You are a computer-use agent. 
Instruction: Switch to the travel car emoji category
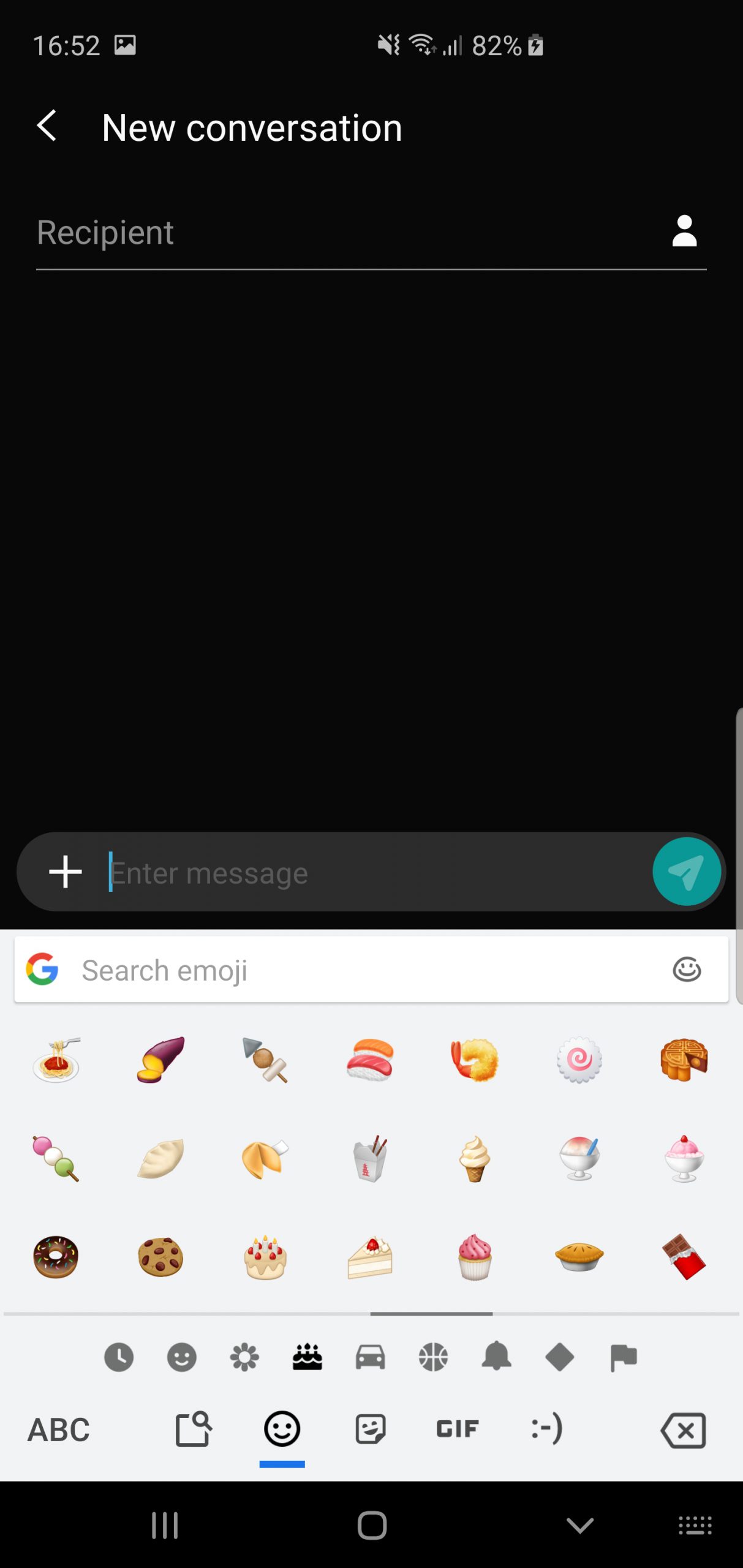click(371, 1357)
